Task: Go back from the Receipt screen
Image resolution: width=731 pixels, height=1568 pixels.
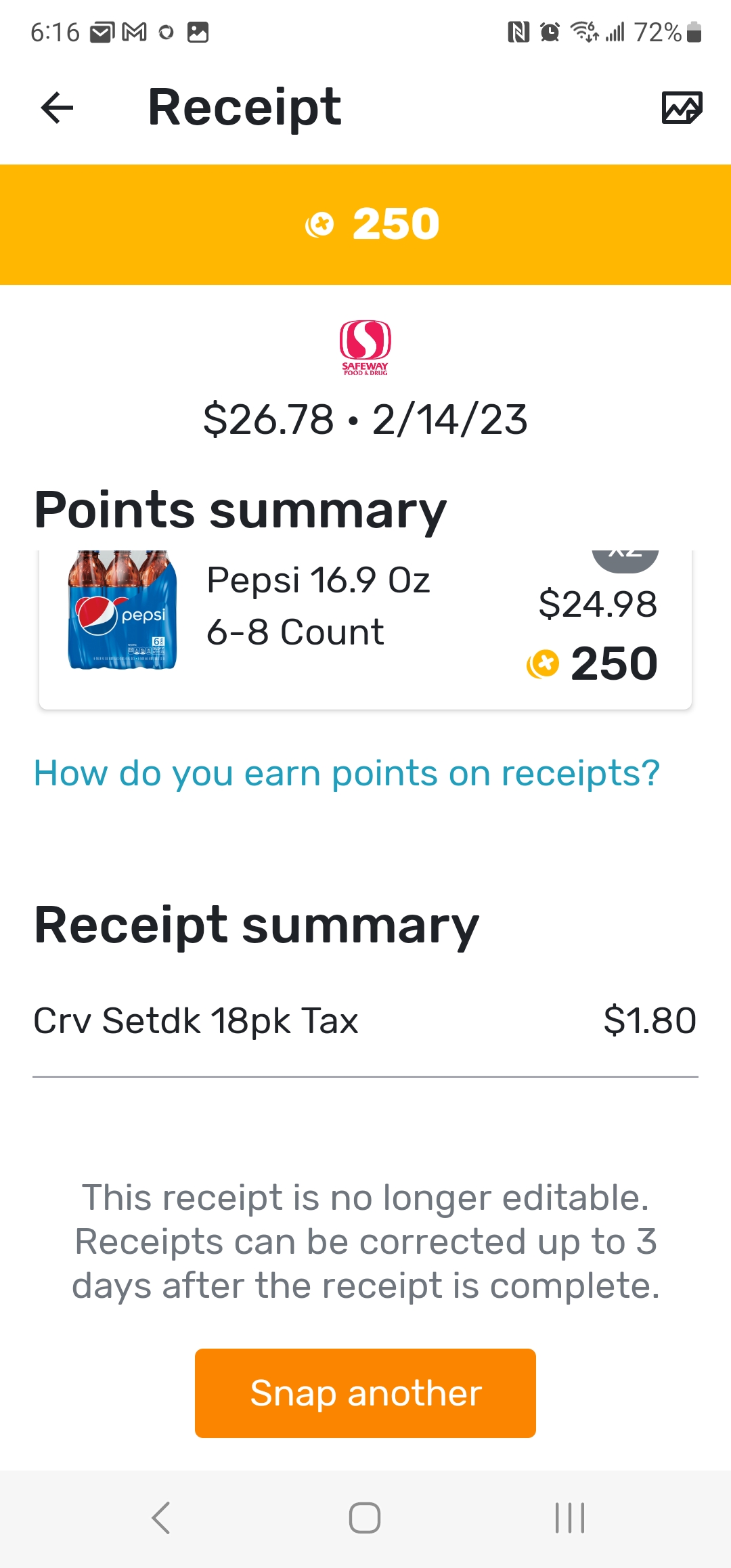Action: (x=57, y=108)
